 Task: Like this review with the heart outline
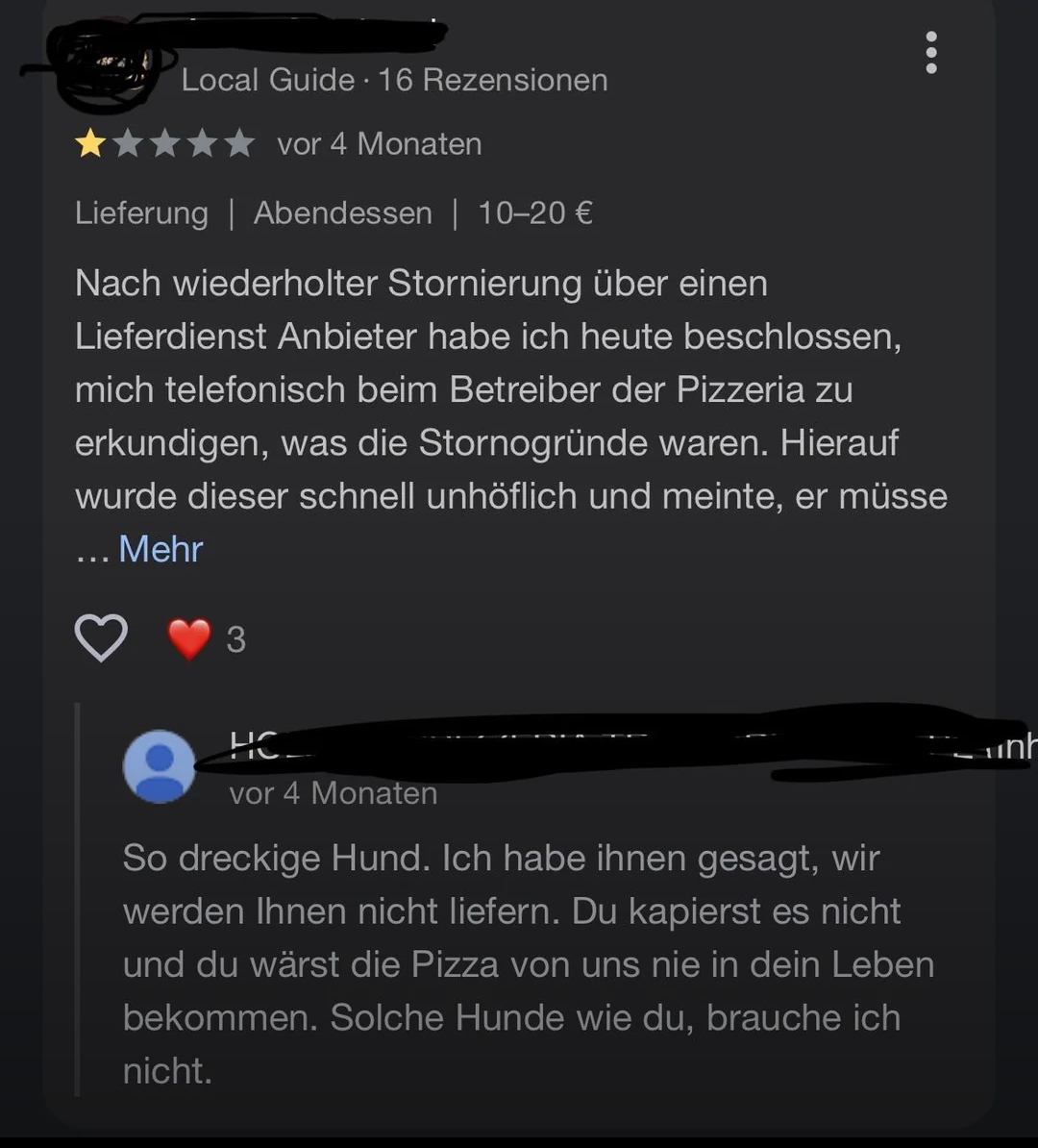101,638
